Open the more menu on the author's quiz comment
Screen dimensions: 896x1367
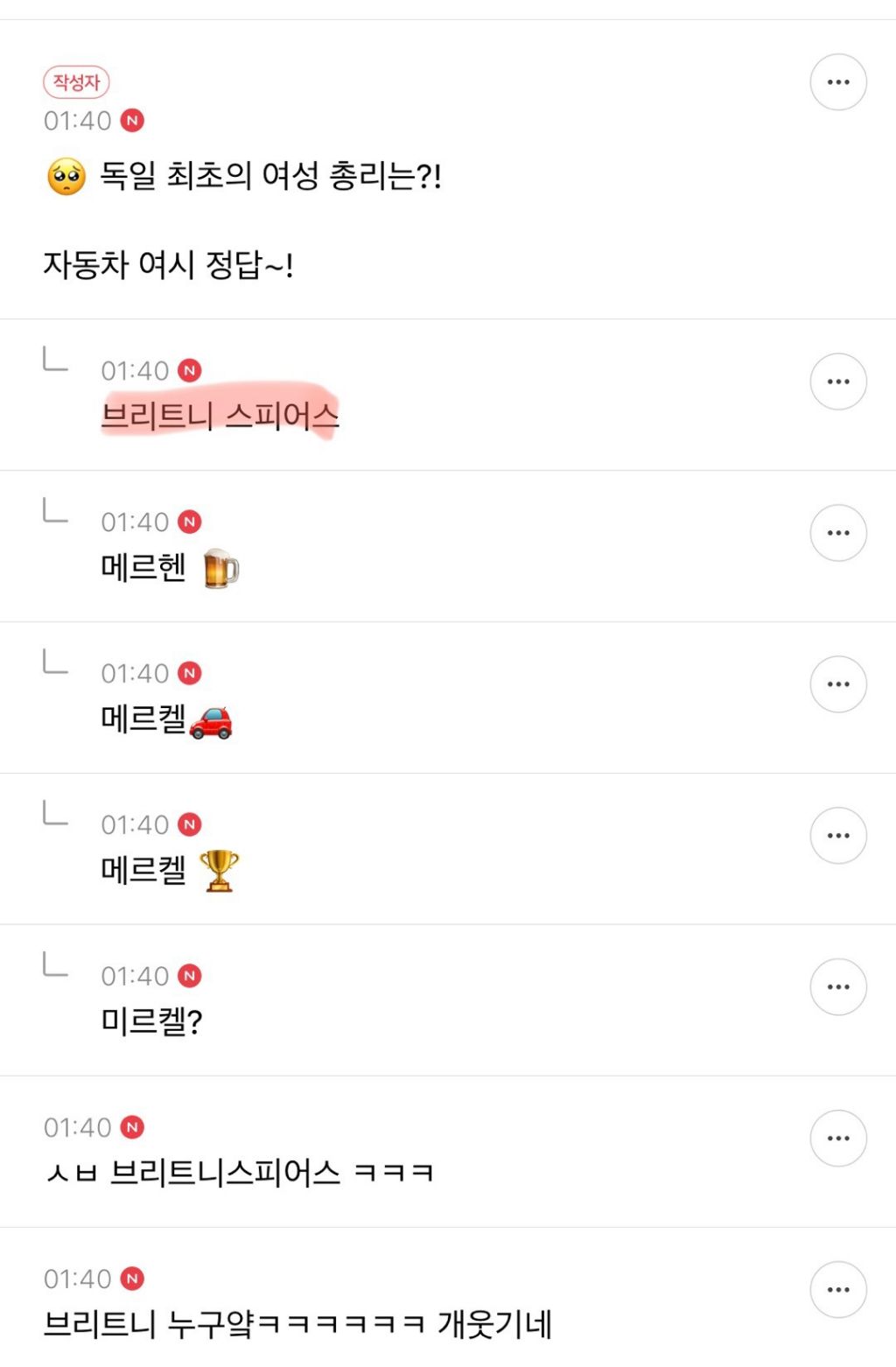pos(838,82)
